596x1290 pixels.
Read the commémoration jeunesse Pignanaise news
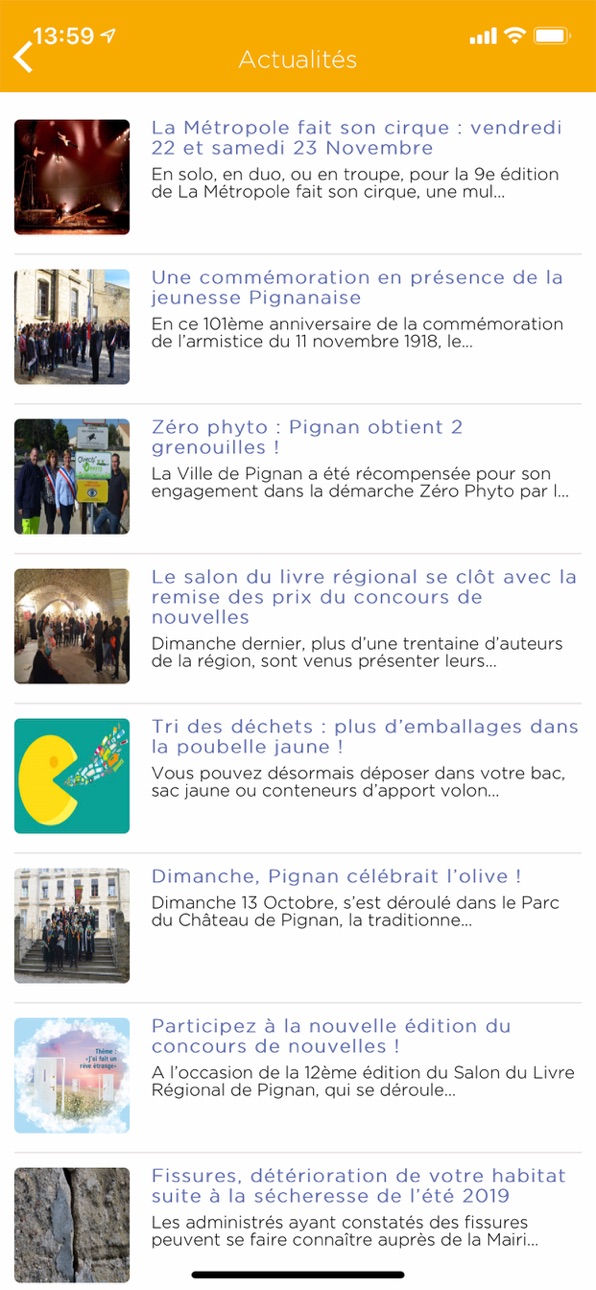(298, 327)
